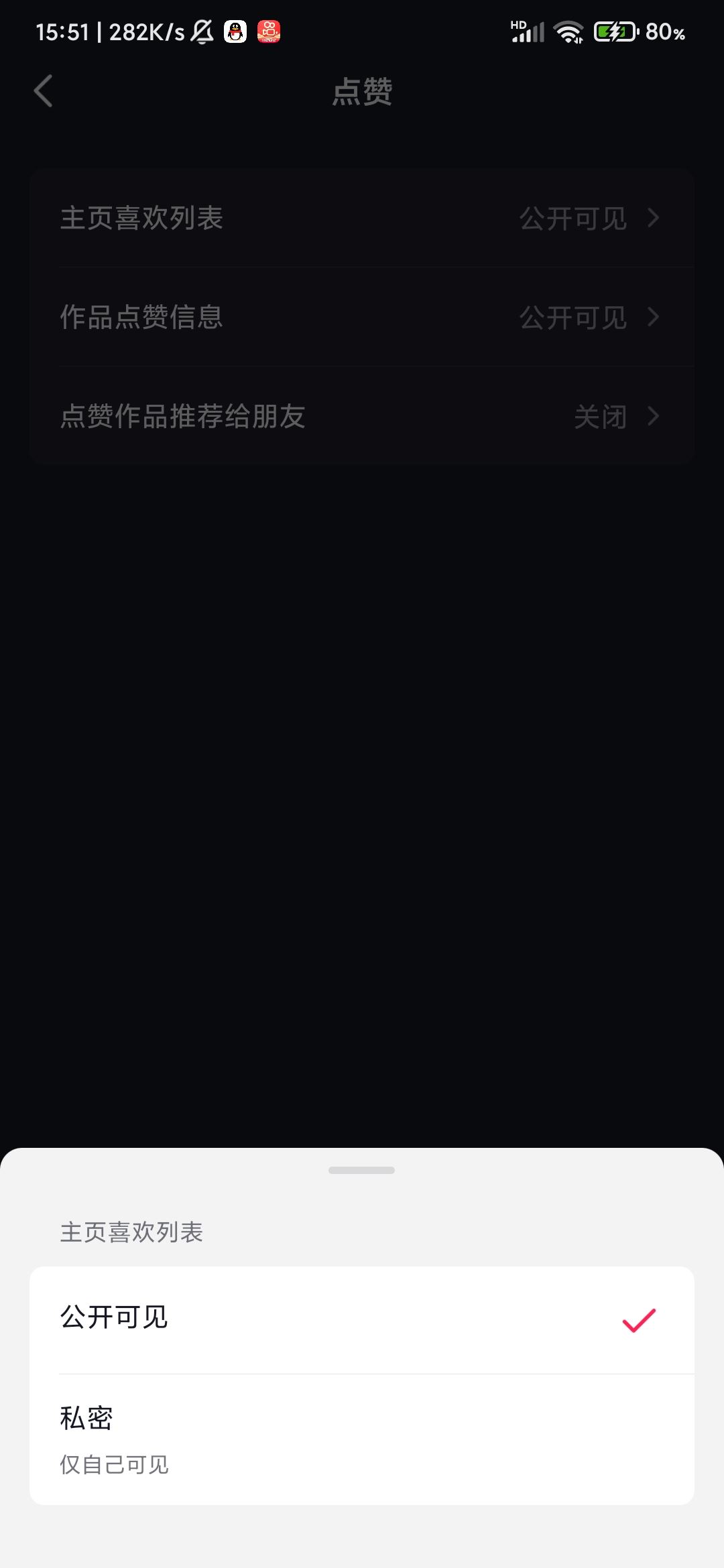The height and width of the screenshot is (1568, 724).
Task: Click the 点赞 title at the top
Action: tap(362, 91)
